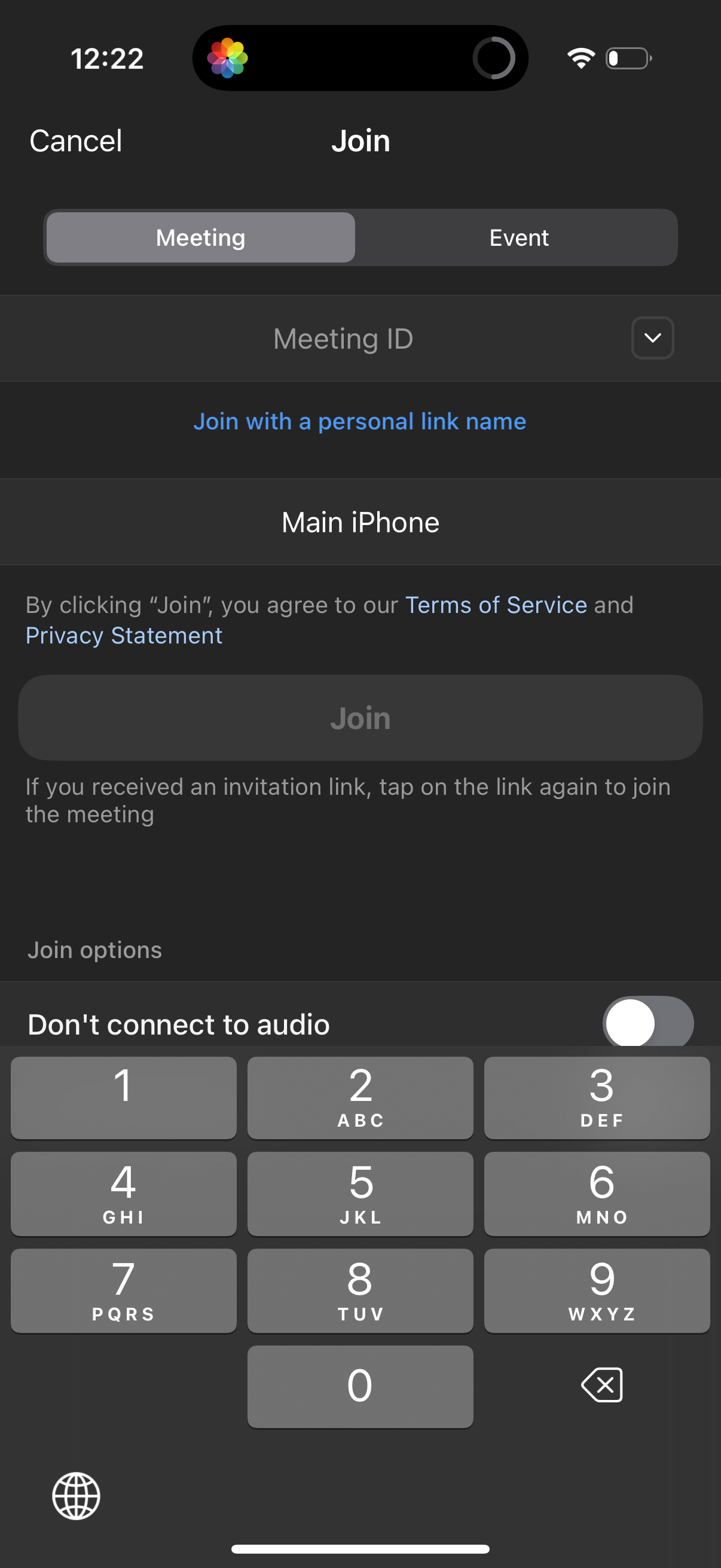Edit the Main iPhone display name
The height and width of the screenshot is (1568, 721).
click(x=360, y=521)
